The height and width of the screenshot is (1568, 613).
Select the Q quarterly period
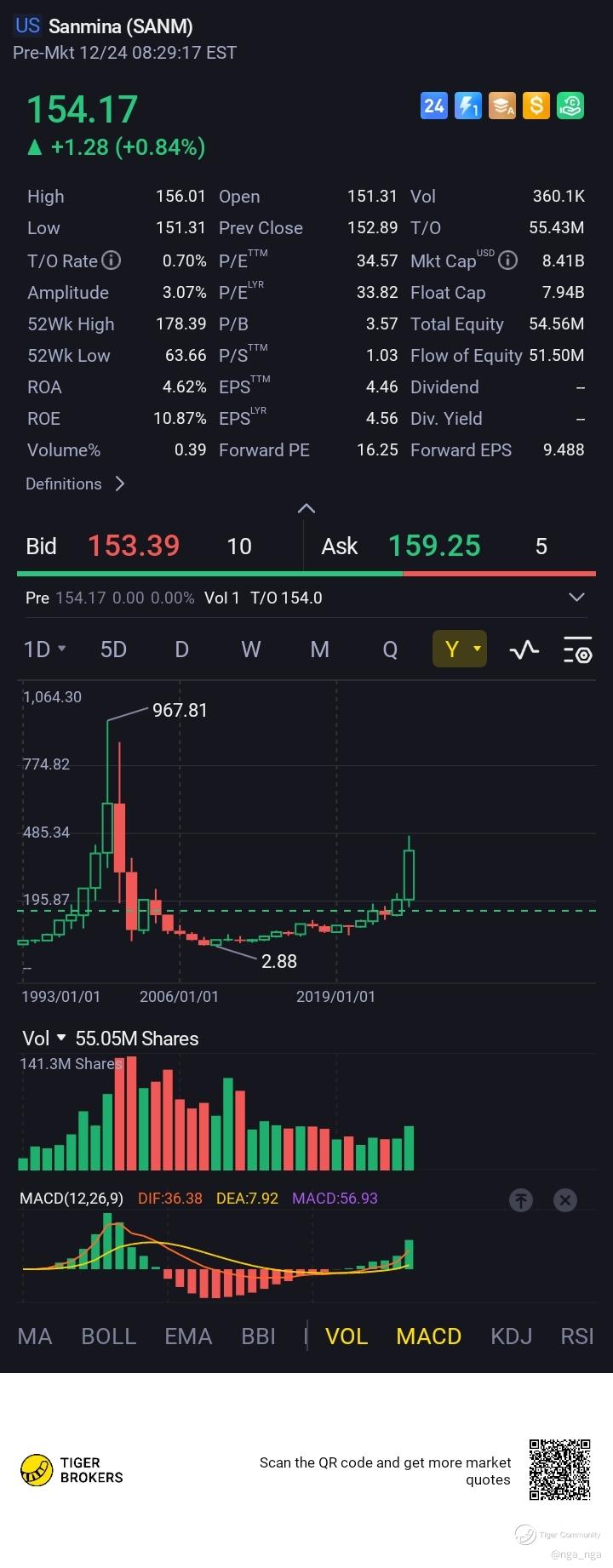pyautogui.click(x=390, y=650)
